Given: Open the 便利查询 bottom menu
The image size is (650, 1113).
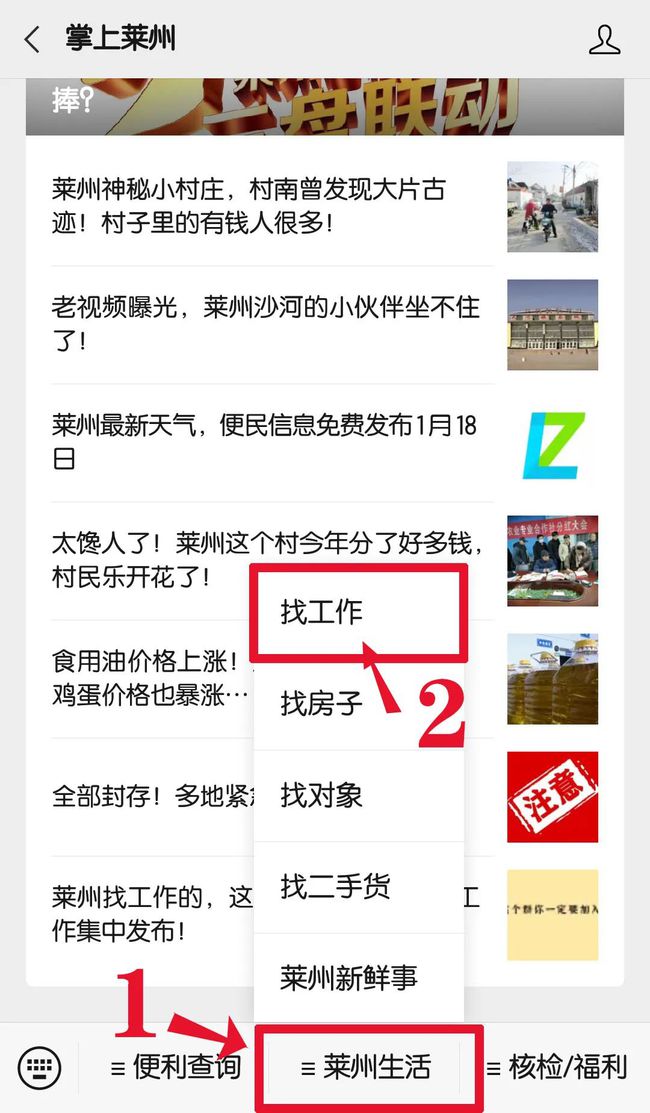Looking at the screenshot, I should tap(176, 1067).
